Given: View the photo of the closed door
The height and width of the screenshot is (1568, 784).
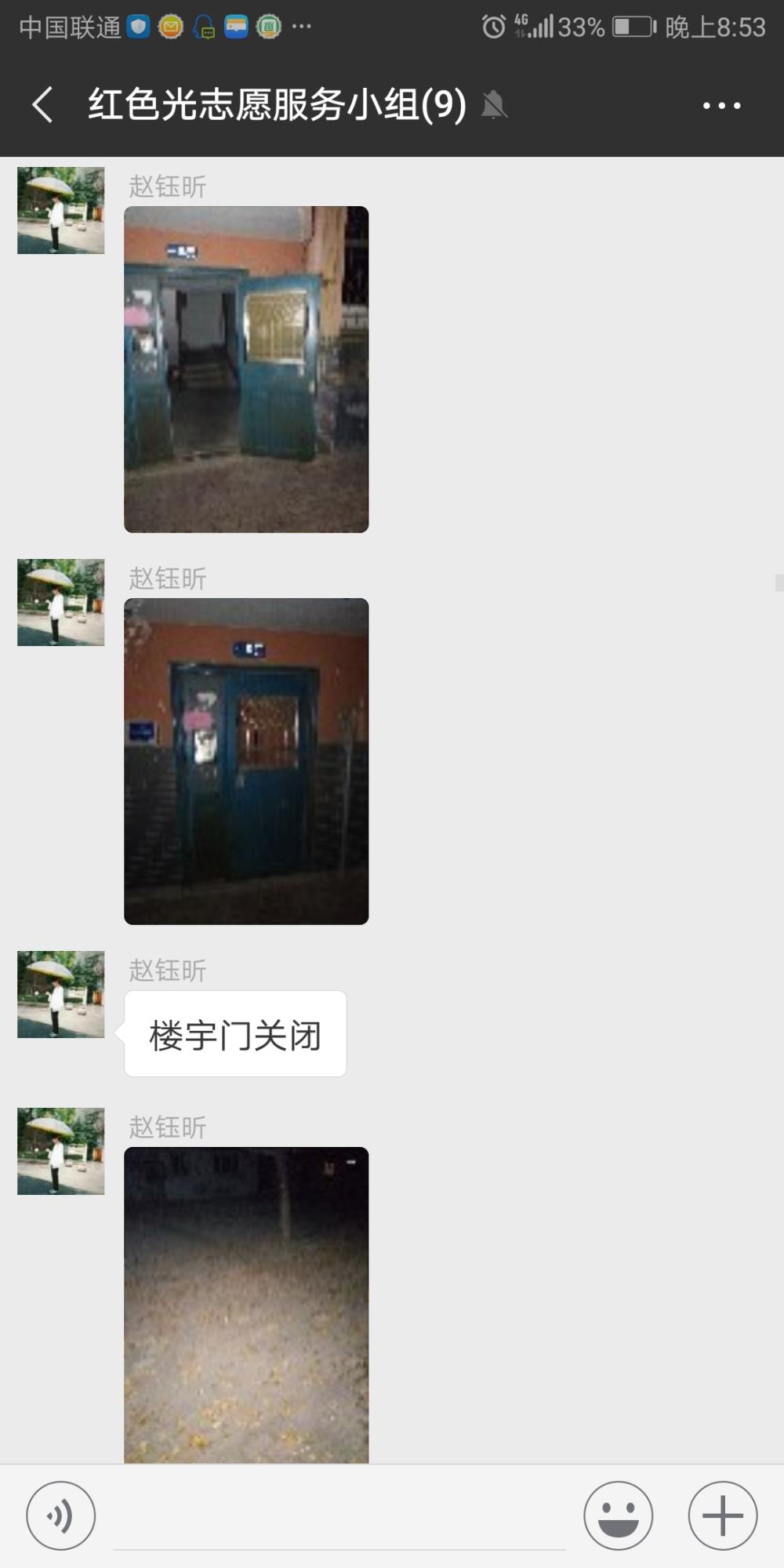Looking at the screenshot, I should (246, 761).
